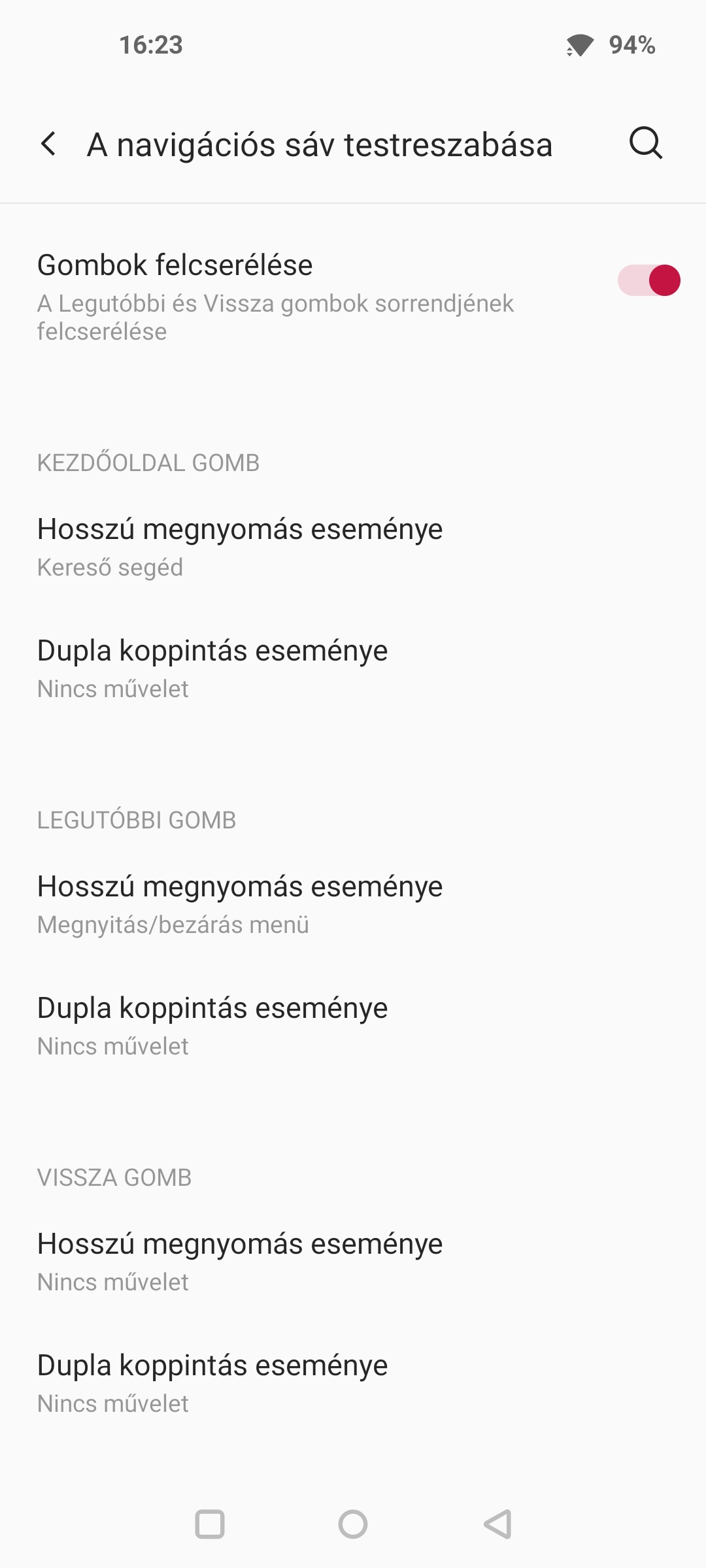
Task: Open Dupla koppintás eseménye under Vissza gomb
Action: click(x=353, y=1384)
